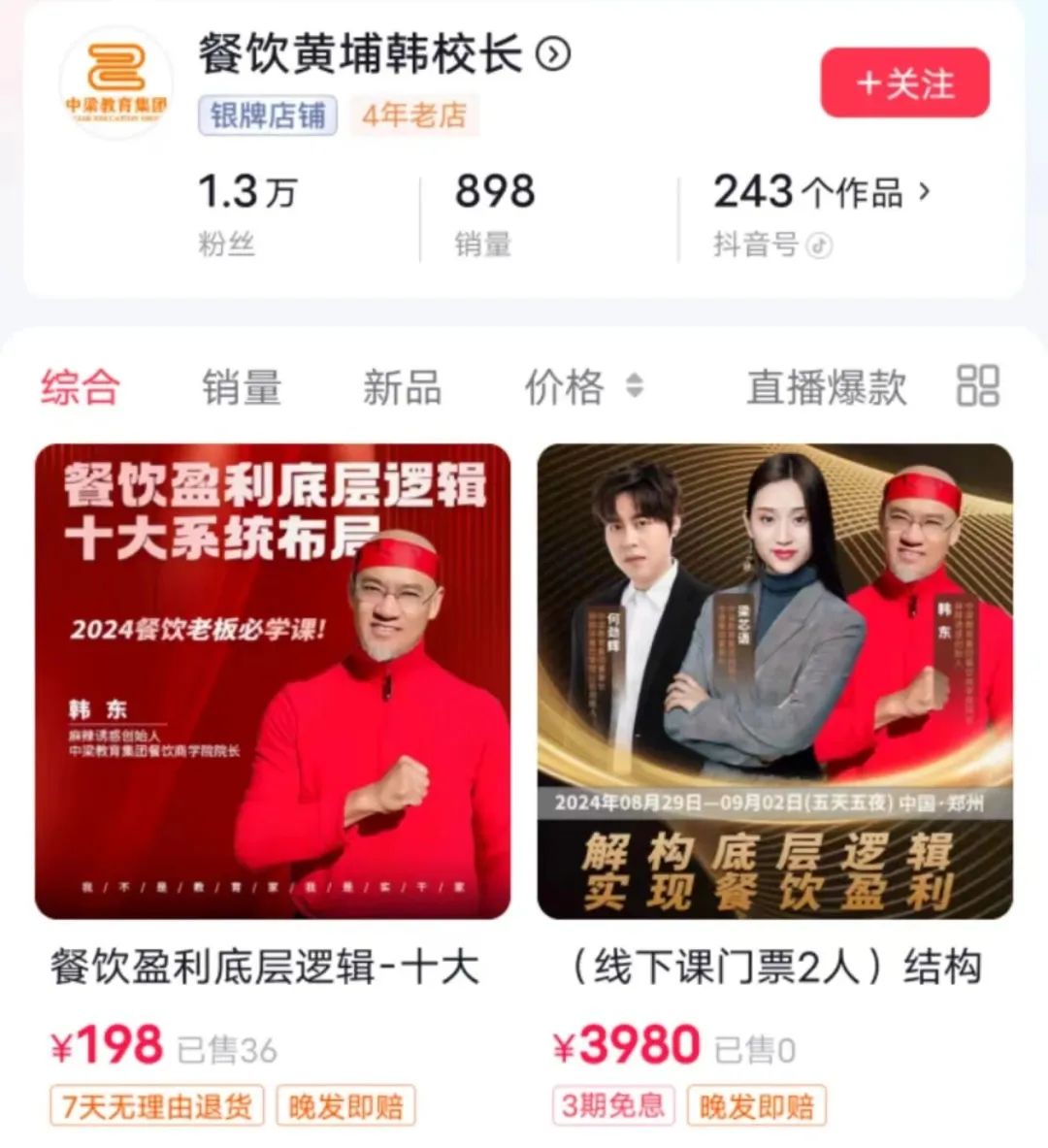
Task: Follow the shop with 关注 button
Action: (904, 83)
